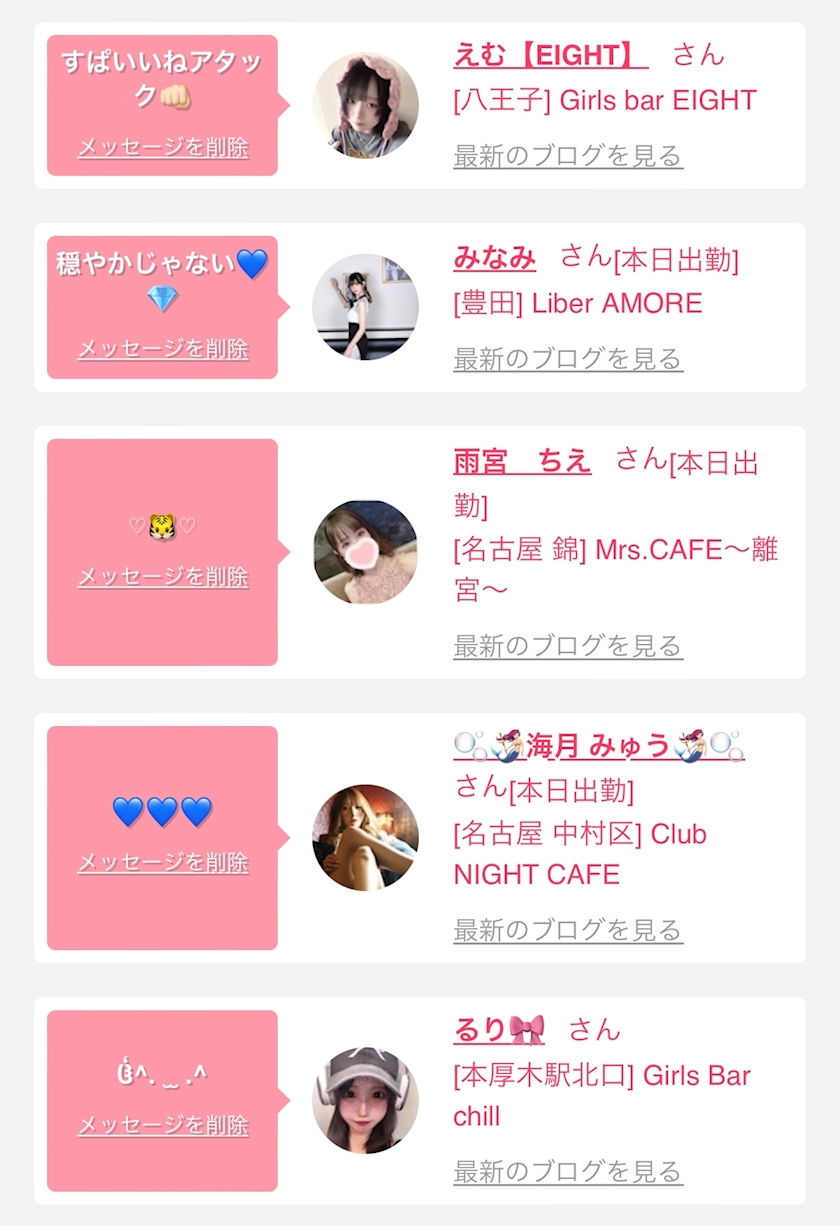Image resolution: width=840 pixels, height=1226 pixels.
Task: Delete the message sent to るり
Action: click(x=163, y=1125)
